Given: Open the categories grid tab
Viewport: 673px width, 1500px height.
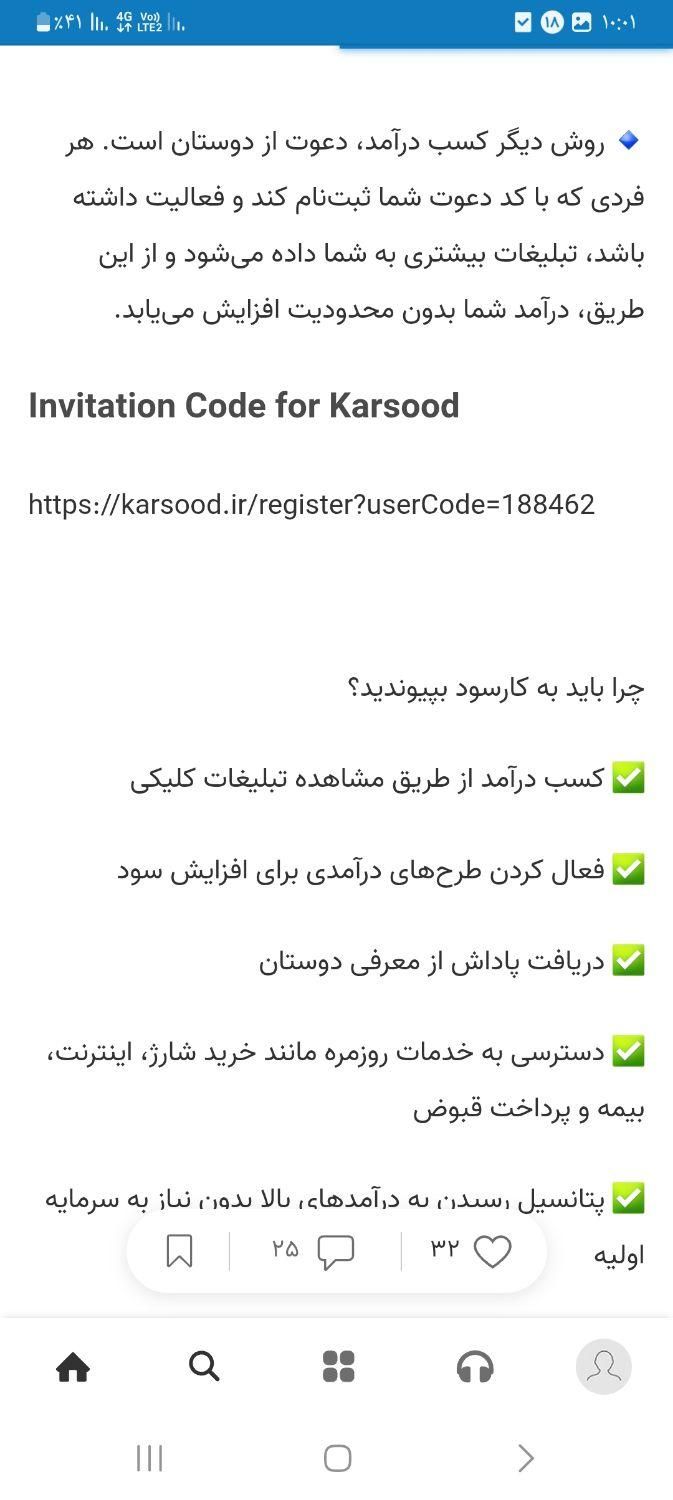Looking at the screenshot, I should point(339,1366).
